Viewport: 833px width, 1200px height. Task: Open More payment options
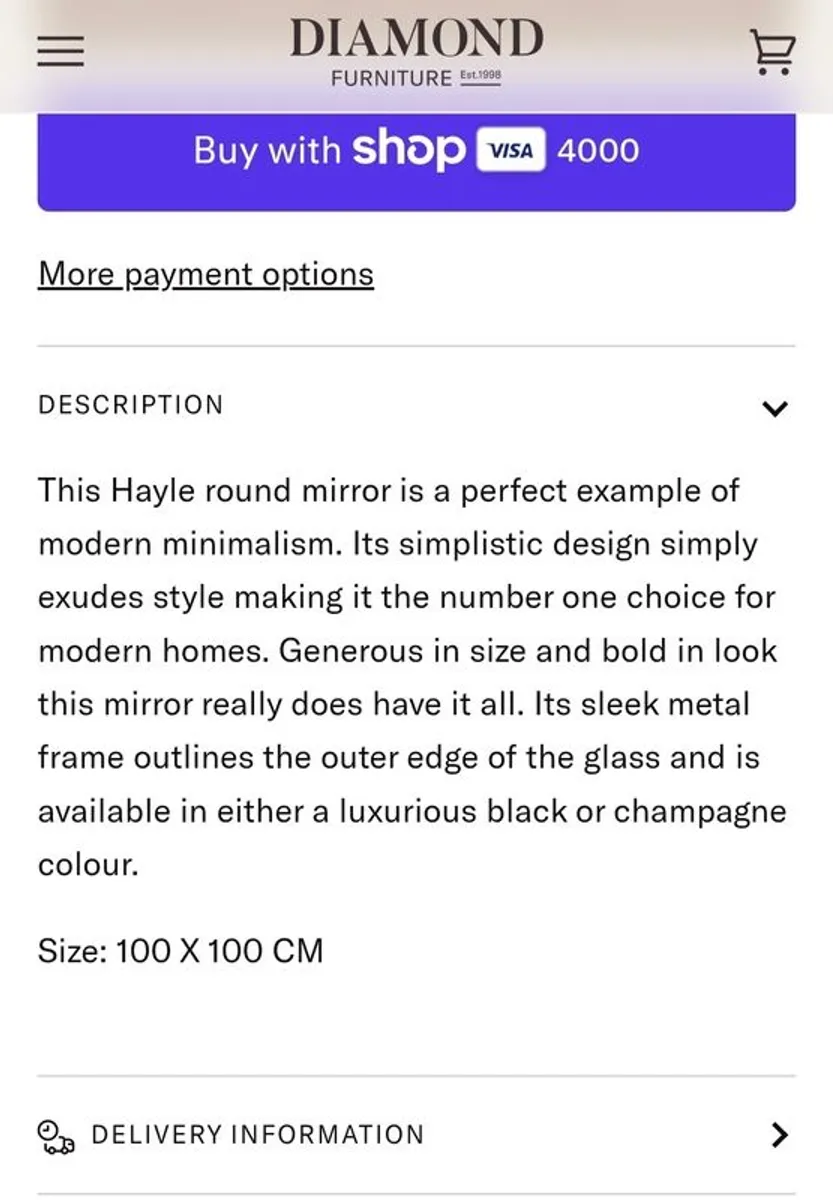204,273
